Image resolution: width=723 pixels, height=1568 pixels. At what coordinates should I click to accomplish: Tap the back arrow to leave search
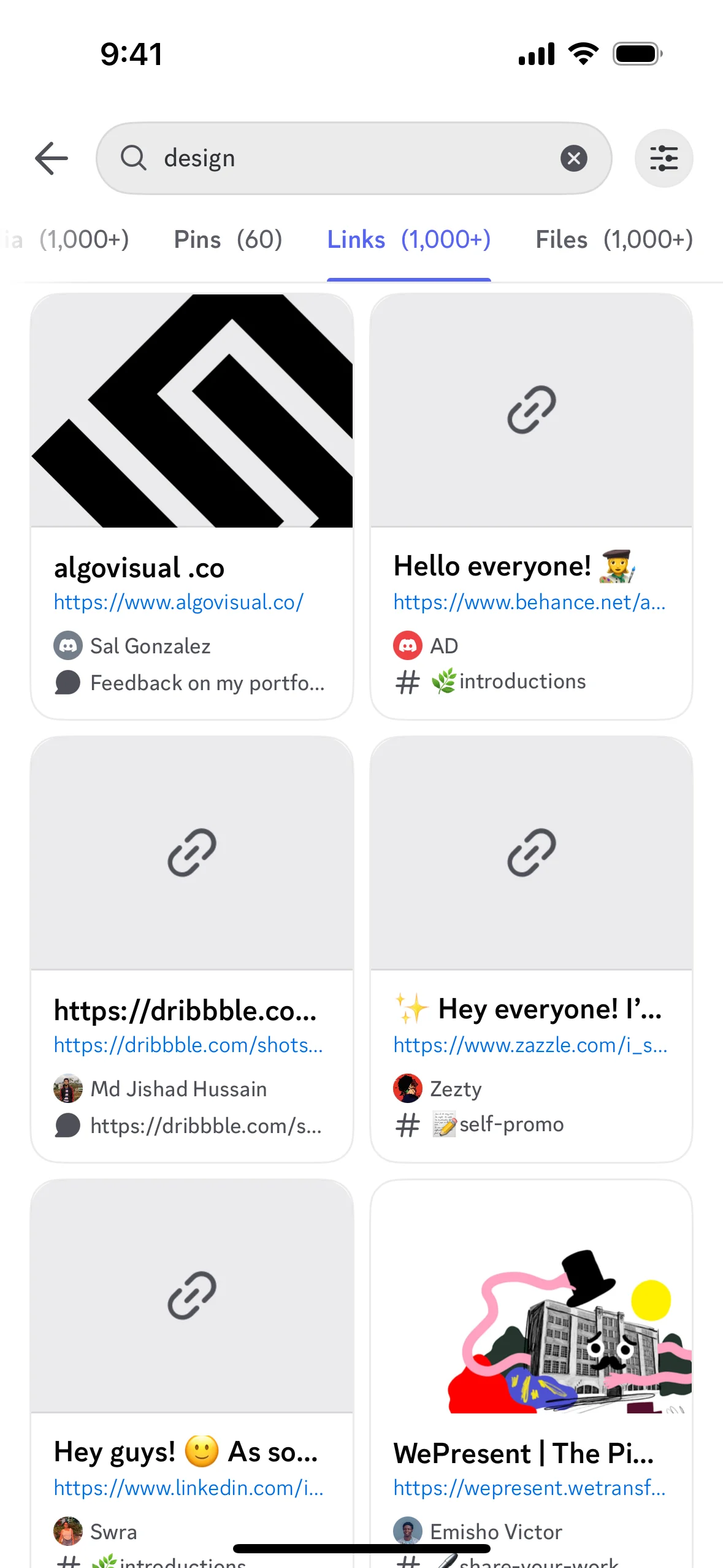pos(52,158)
